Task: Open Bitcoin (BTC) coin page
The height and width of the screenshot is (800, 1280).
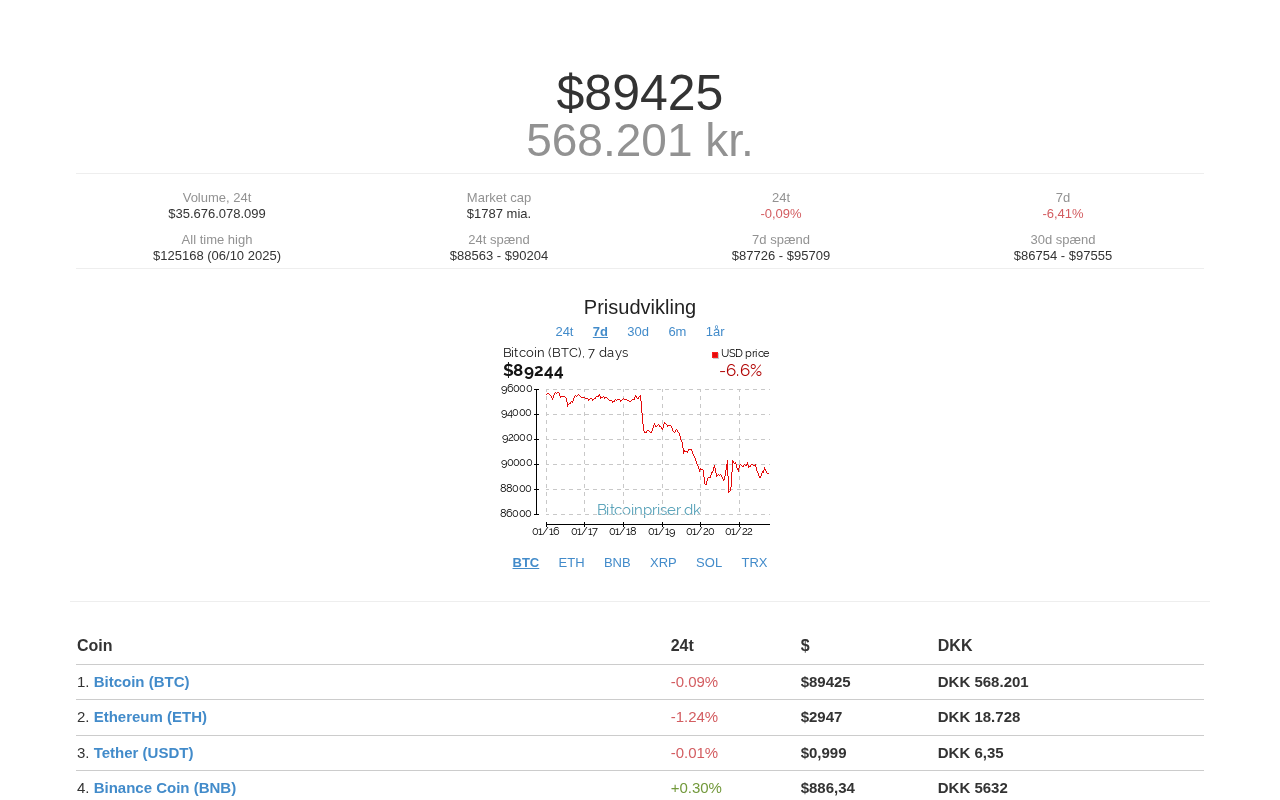Action: pyautogui.click(x=141, y=682)
